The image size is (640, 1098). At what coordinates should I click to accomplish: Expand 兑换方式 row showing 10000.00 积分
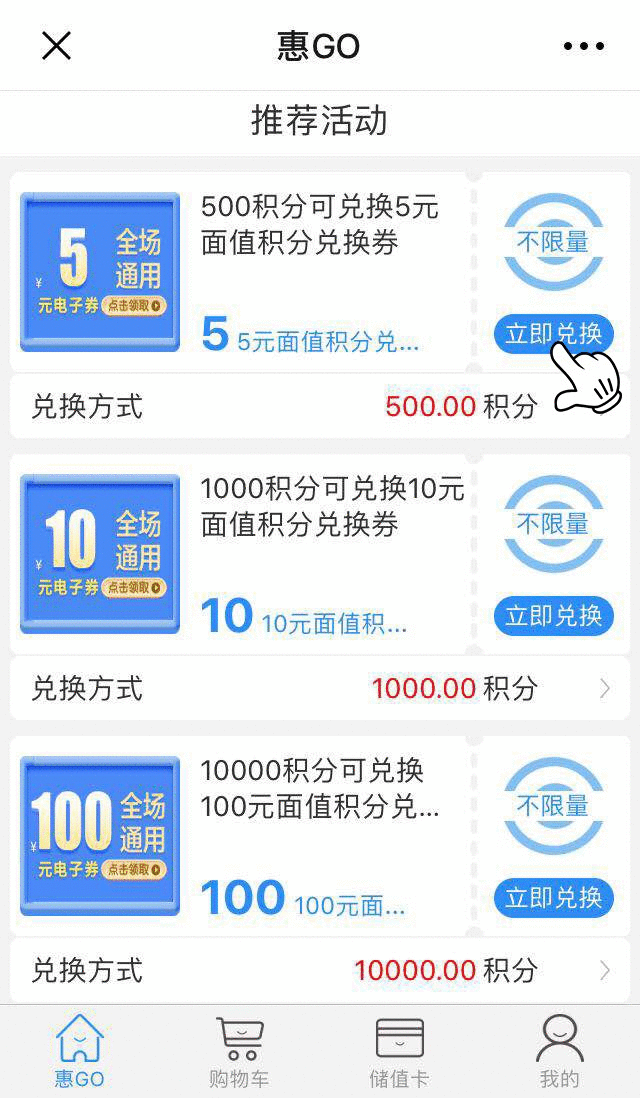[320, 970]
